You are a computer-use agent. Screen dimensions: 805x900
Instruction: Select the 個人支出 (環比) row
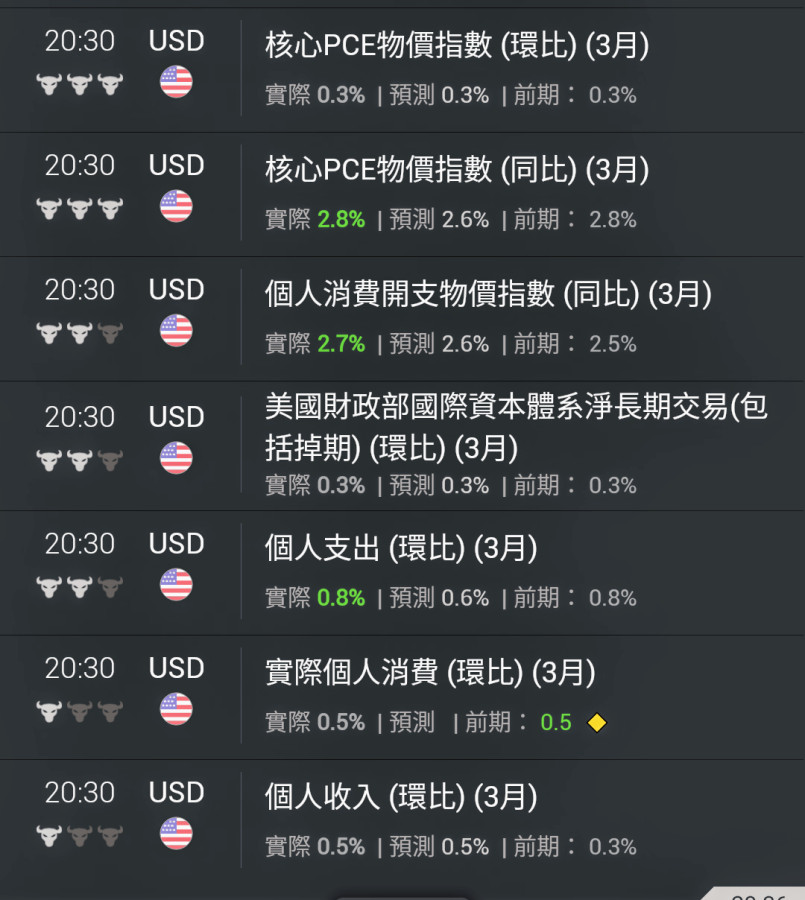coord(401,549)
